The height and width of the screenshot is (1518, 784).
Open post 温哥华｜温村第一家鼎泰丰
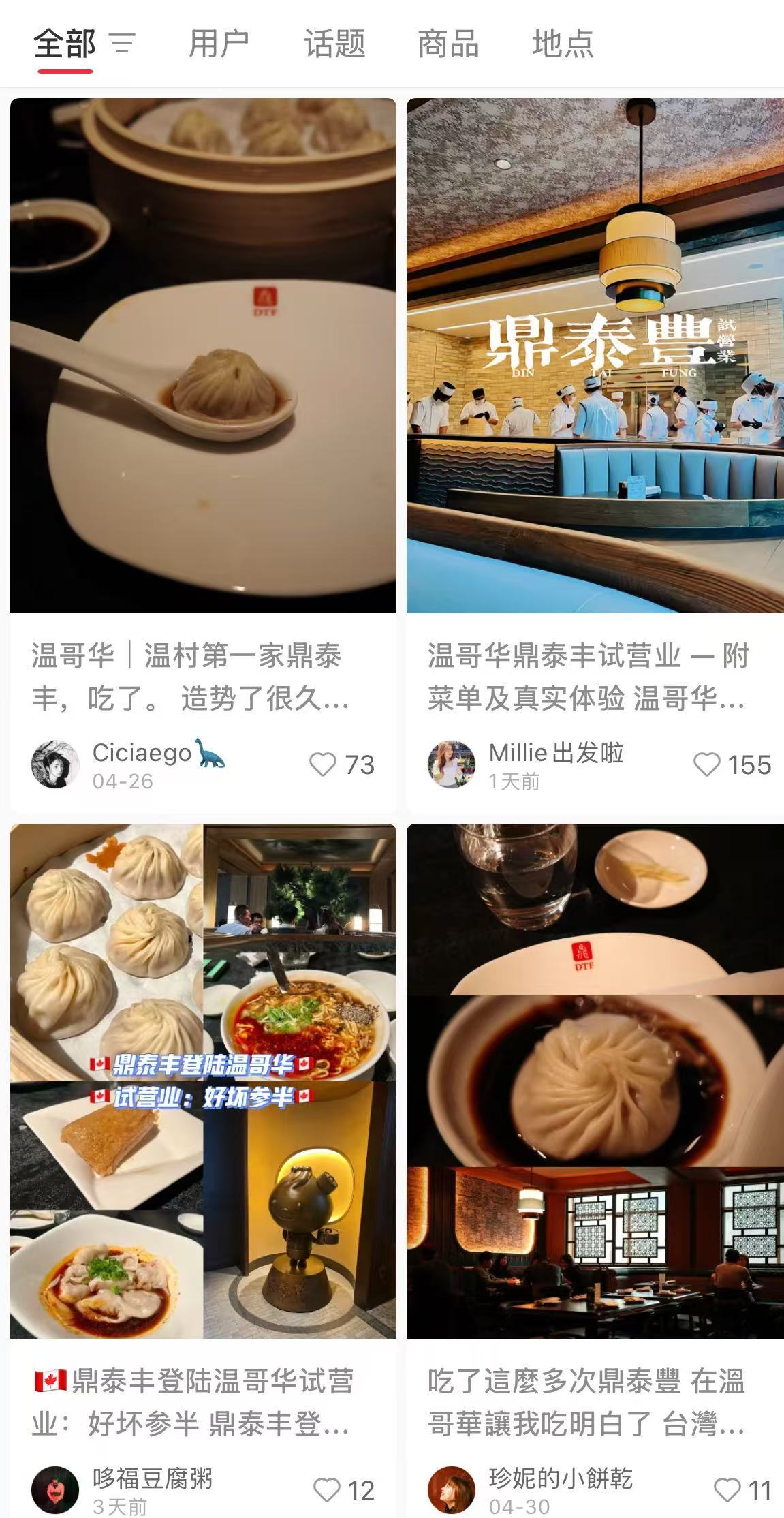(202, 356)
